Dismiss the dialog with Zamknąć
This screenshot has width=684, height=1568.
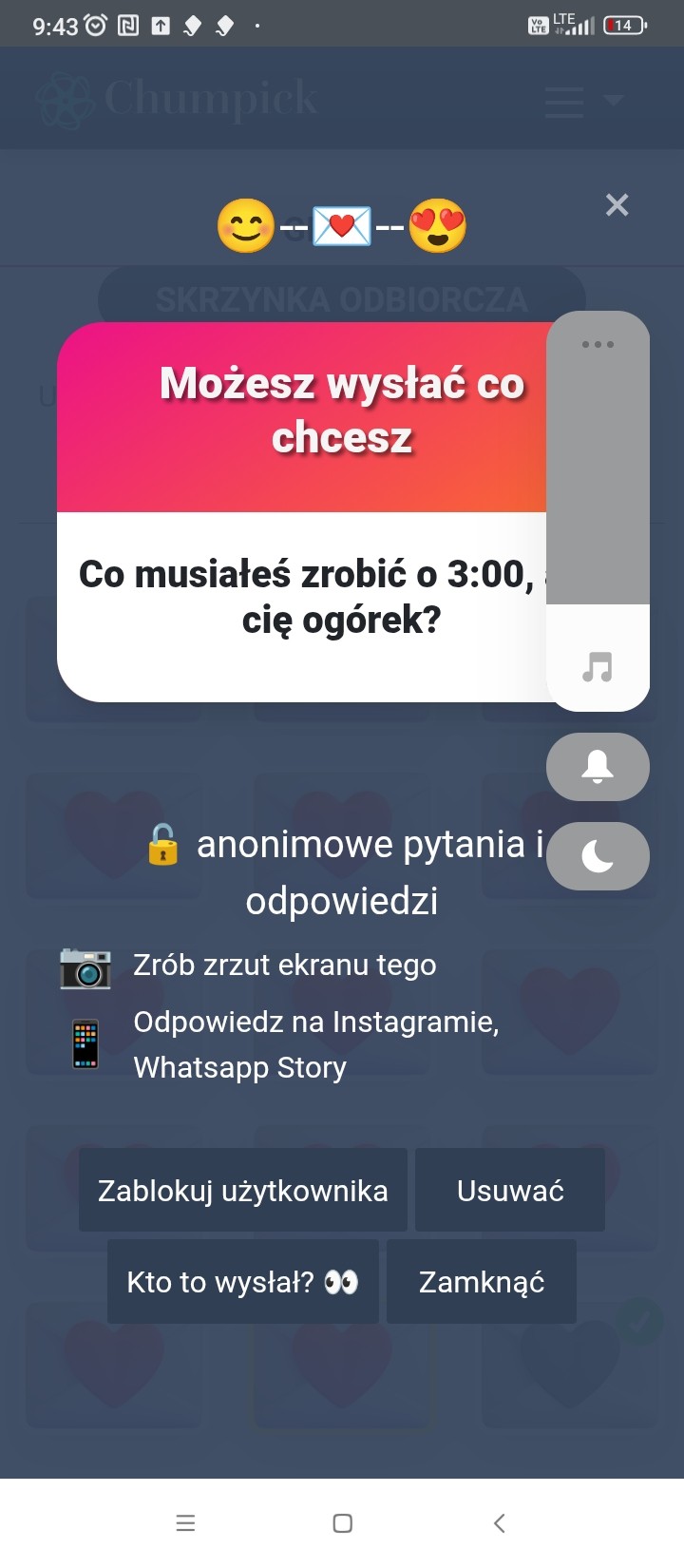tap(482, 1281)
